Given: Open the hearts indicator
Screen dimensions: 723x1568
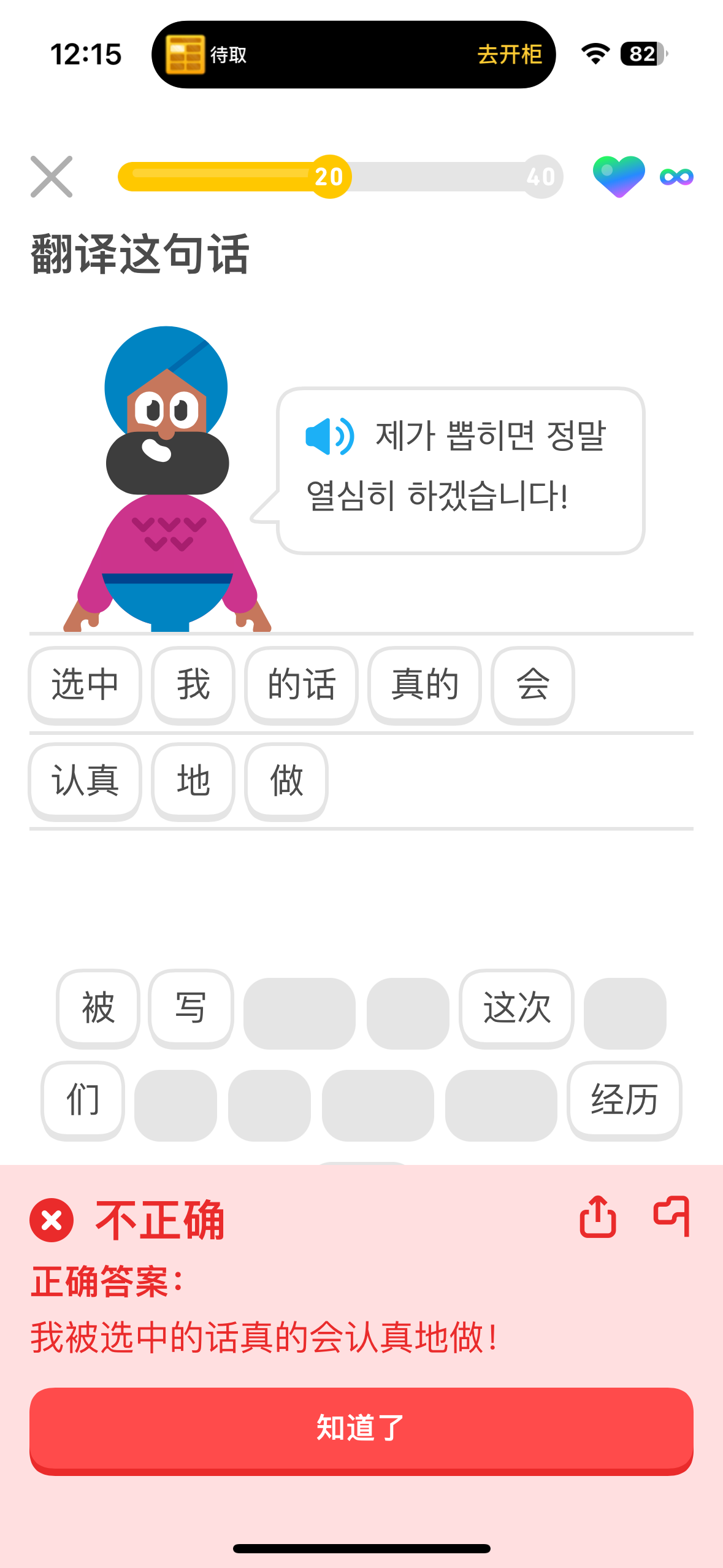Looking at the screenshot, I should (x=643, y=177).
